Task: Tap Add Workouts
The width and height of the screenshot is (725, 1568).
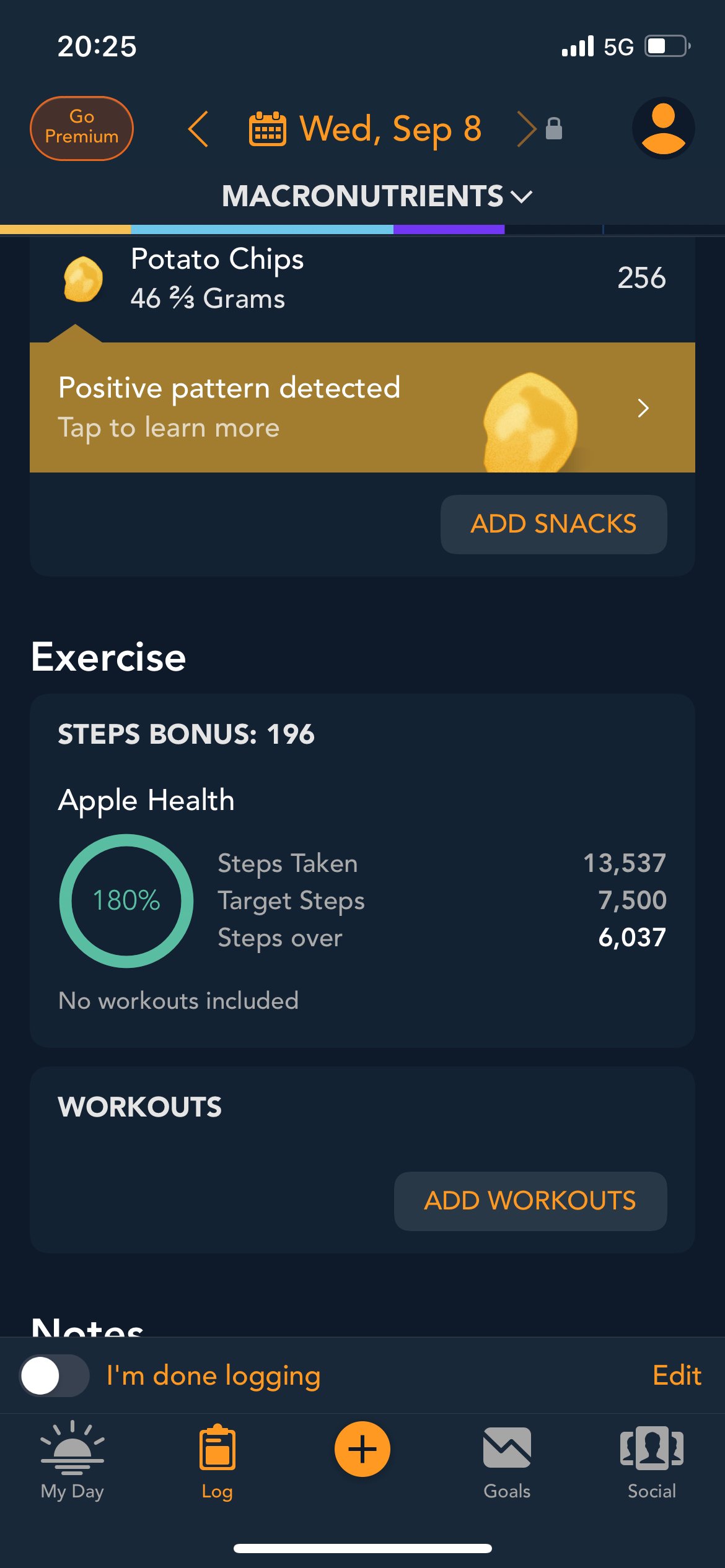Action: 530,1201
